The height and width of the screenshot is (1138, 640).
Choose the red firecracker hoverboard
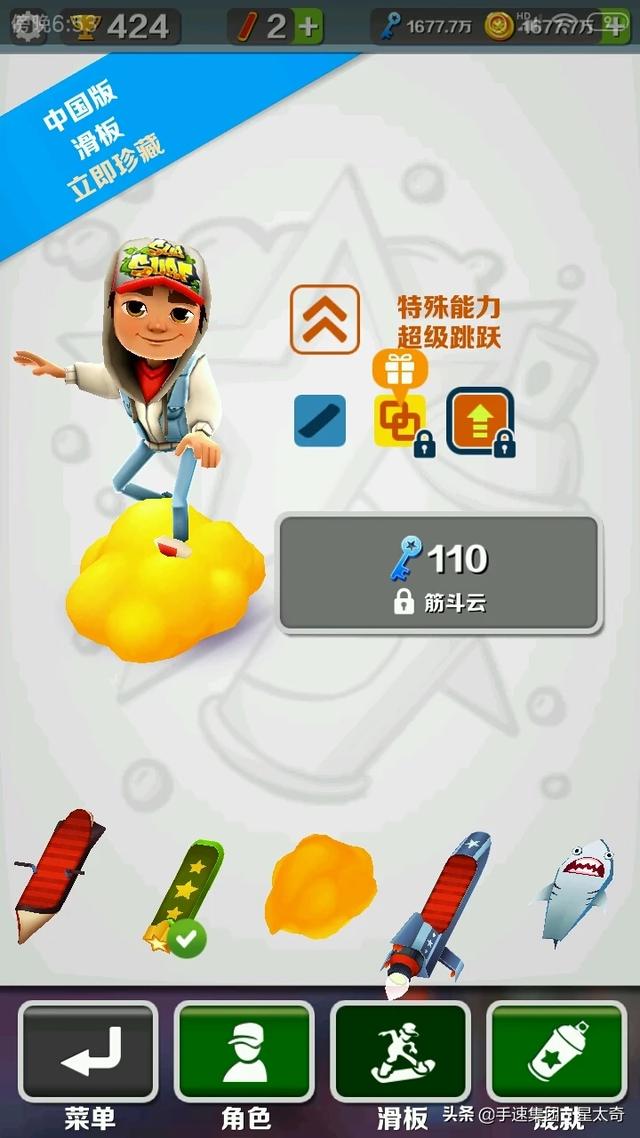click(x=58, y=874)
